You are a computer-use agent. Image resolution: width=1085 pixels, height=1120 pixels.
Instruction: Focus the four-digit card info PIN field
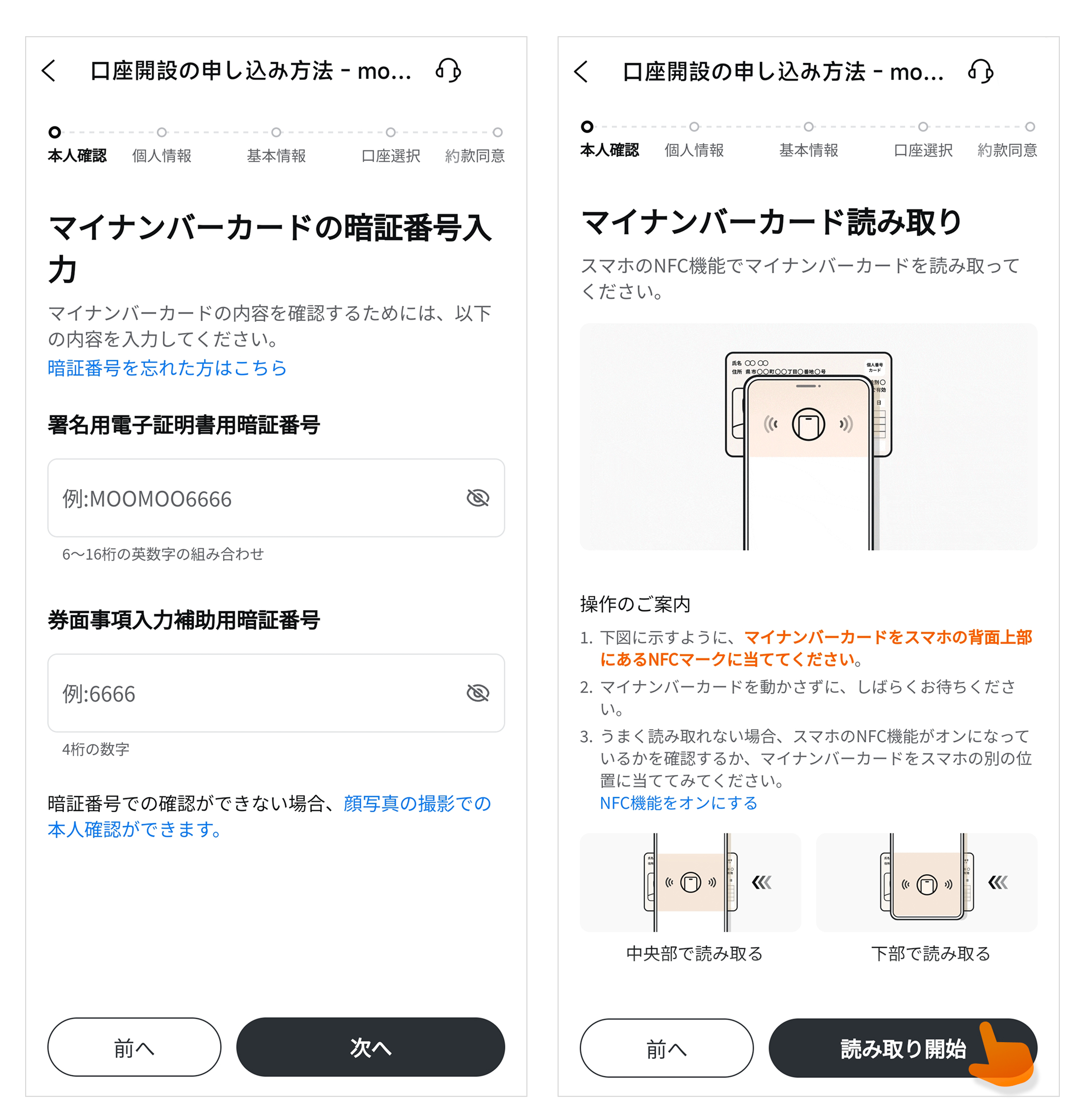252,693
